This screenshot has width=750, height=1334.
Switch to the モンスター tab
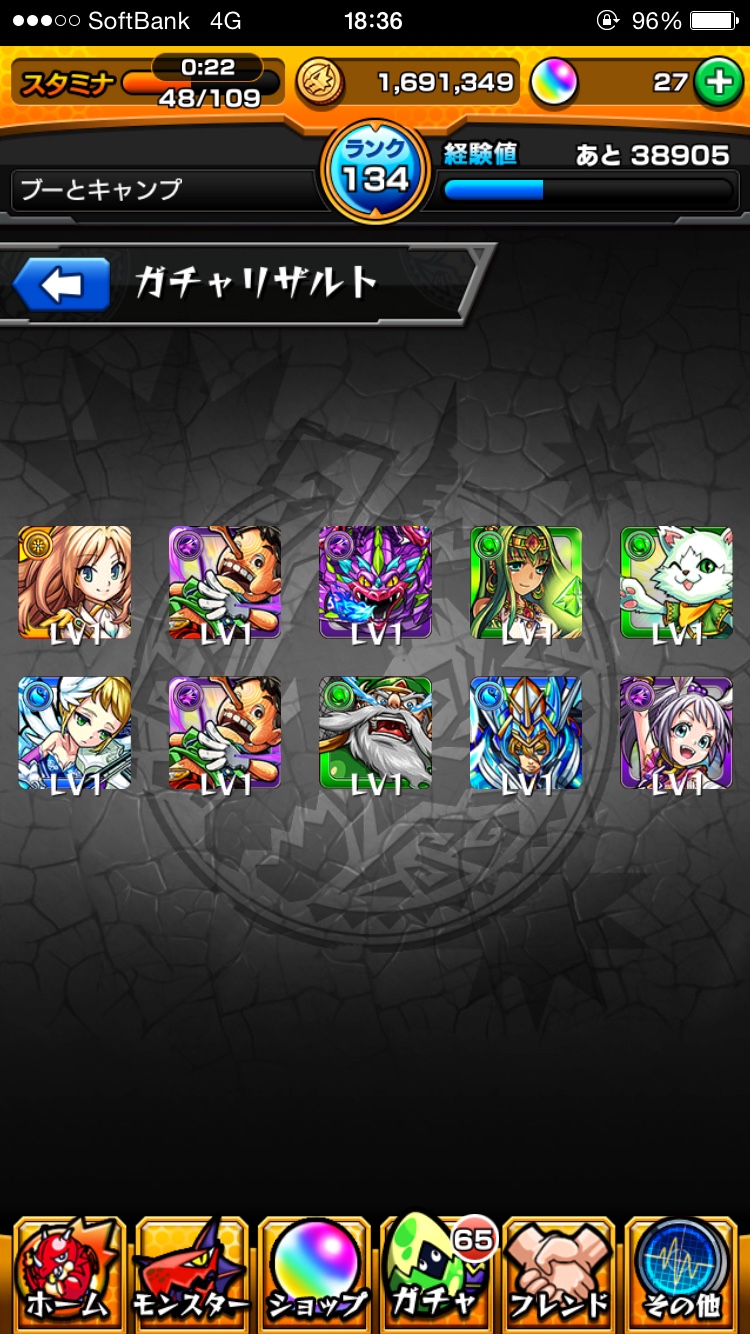188,1272
